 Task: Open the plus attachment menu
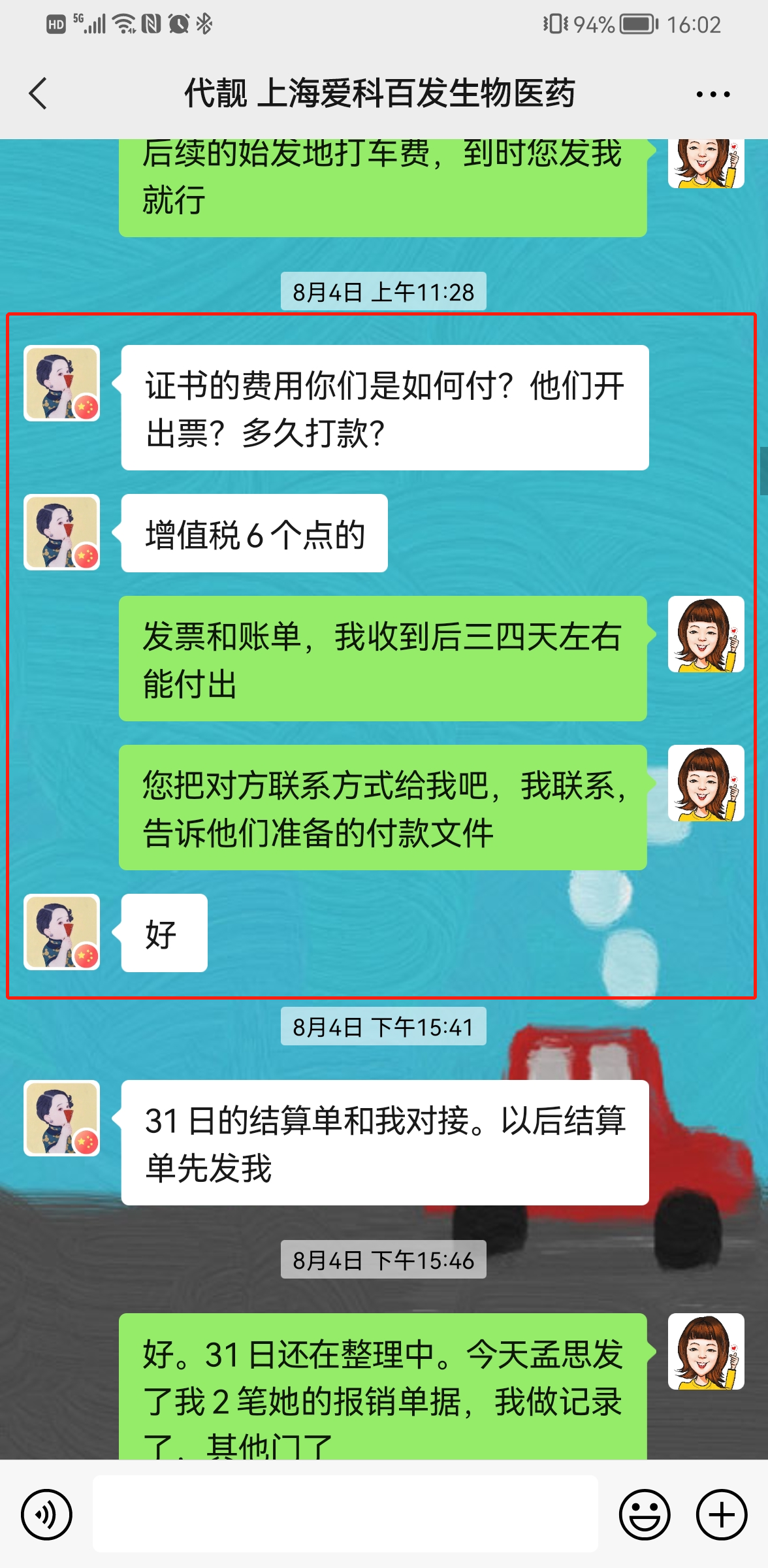point(721,1514)
